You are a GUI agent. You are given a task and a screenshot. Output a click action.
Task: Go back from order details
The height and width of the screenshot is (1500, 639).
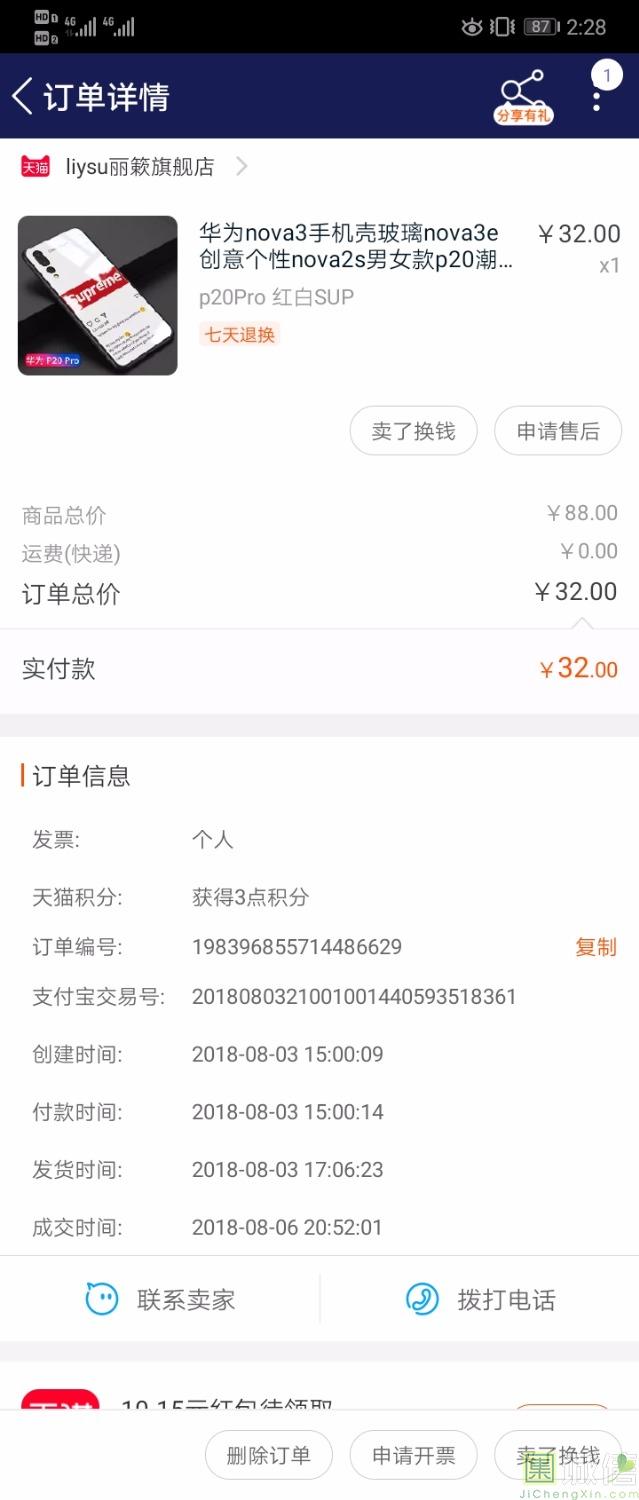[22, 97]
